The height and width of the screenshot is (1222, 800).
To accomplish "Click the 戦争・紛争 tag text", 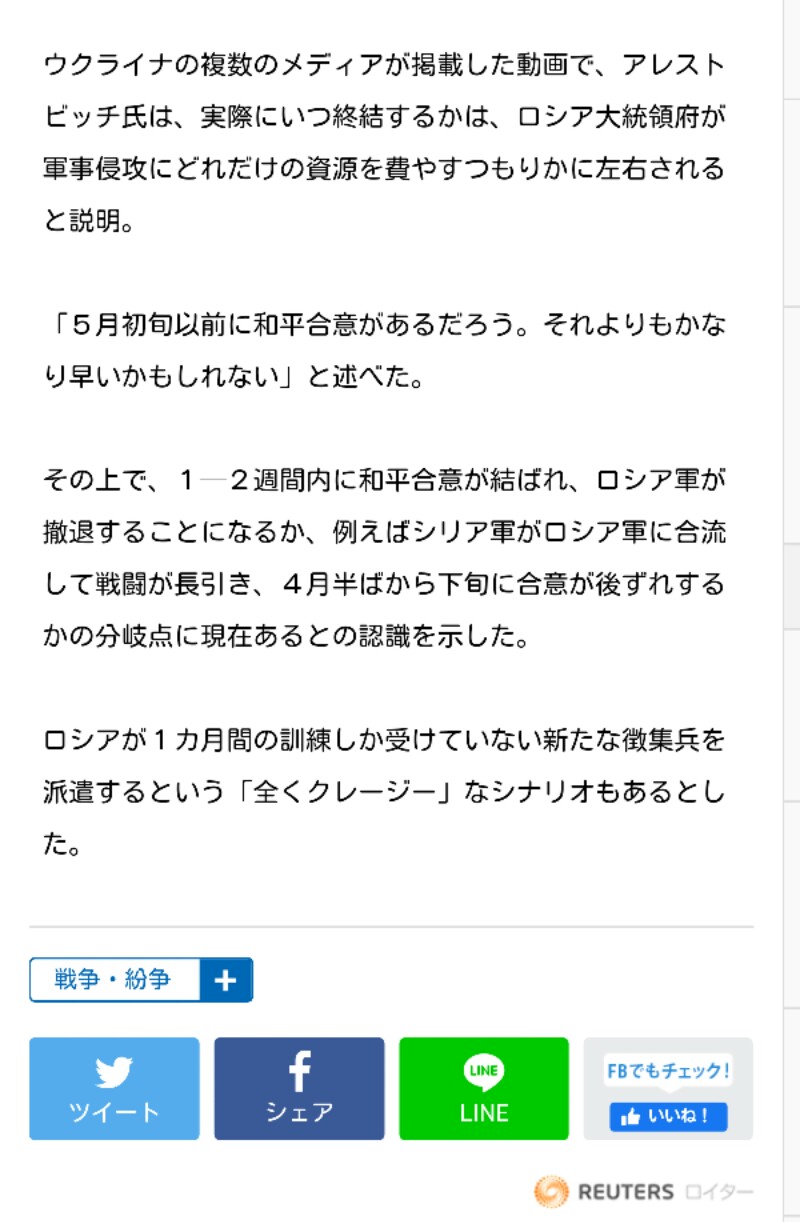I will point(112,979).
